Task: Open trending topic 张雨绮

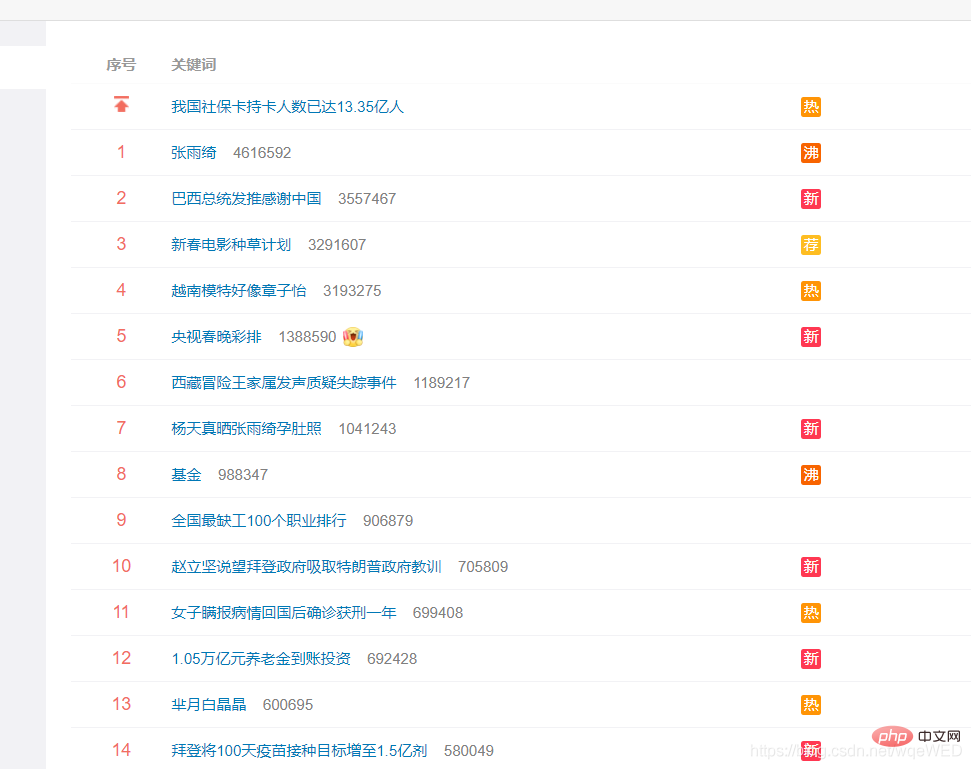Action: point(193,153)
